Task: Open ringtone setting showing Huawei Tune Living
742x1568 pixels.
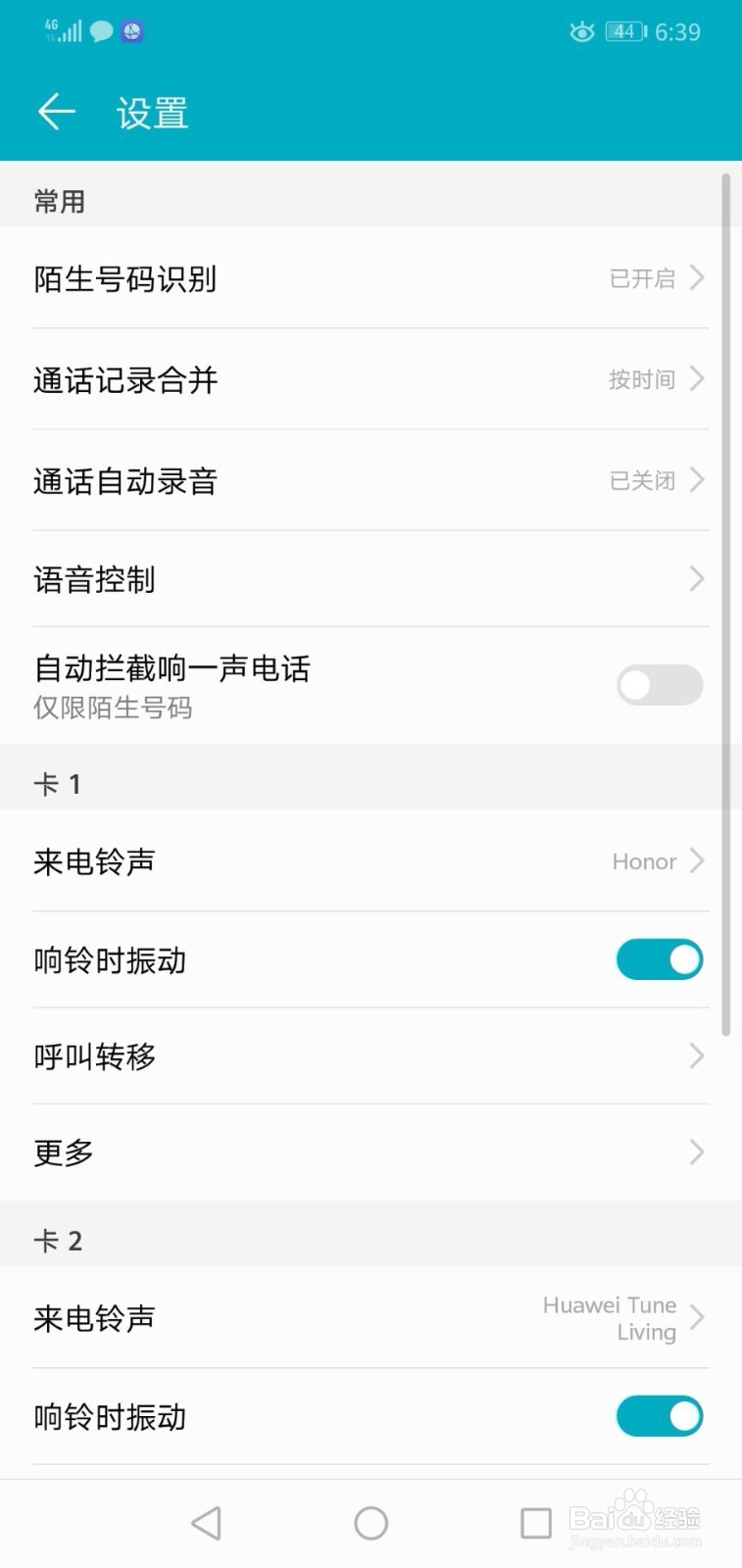Action: coord(371,1318)
